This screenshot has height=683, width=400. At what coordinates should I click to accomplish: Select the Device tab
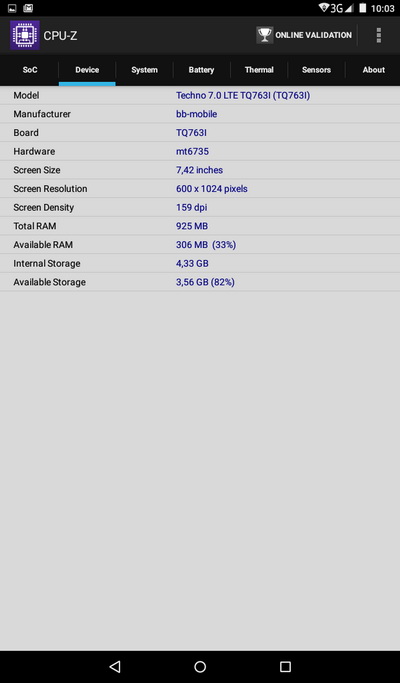click(87, 70)
